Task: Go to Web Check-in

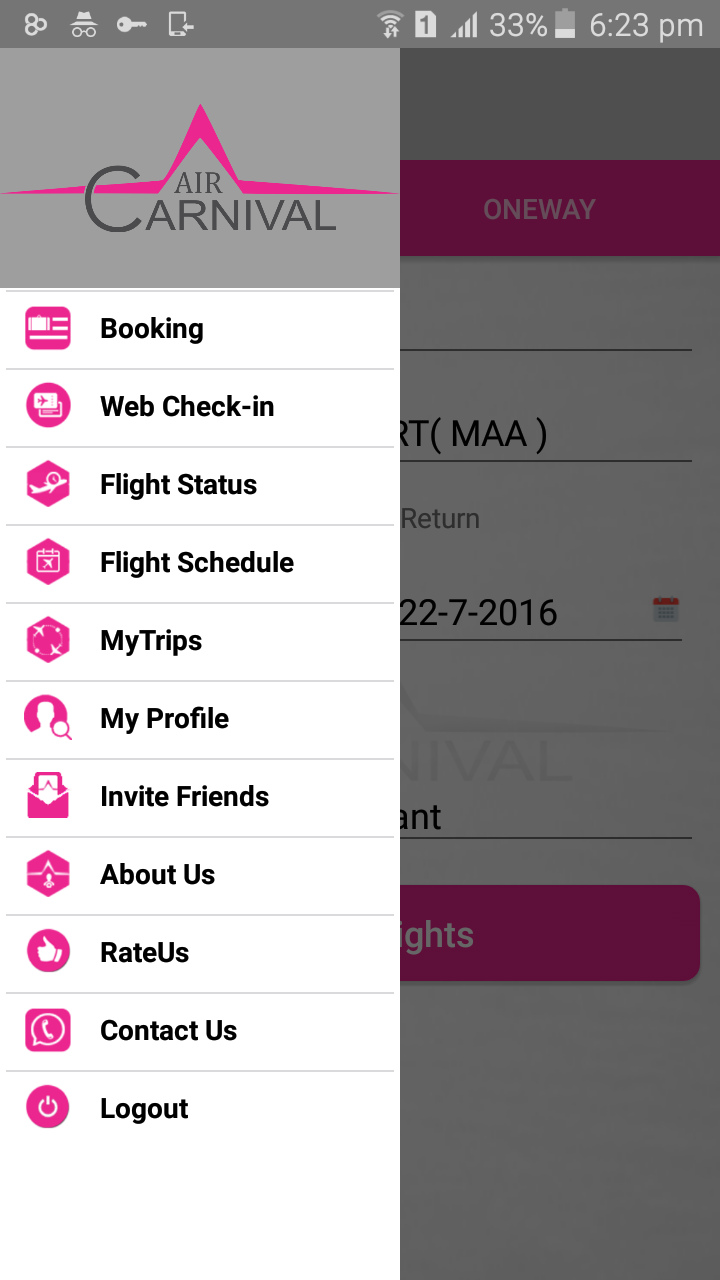Action: 200,407
